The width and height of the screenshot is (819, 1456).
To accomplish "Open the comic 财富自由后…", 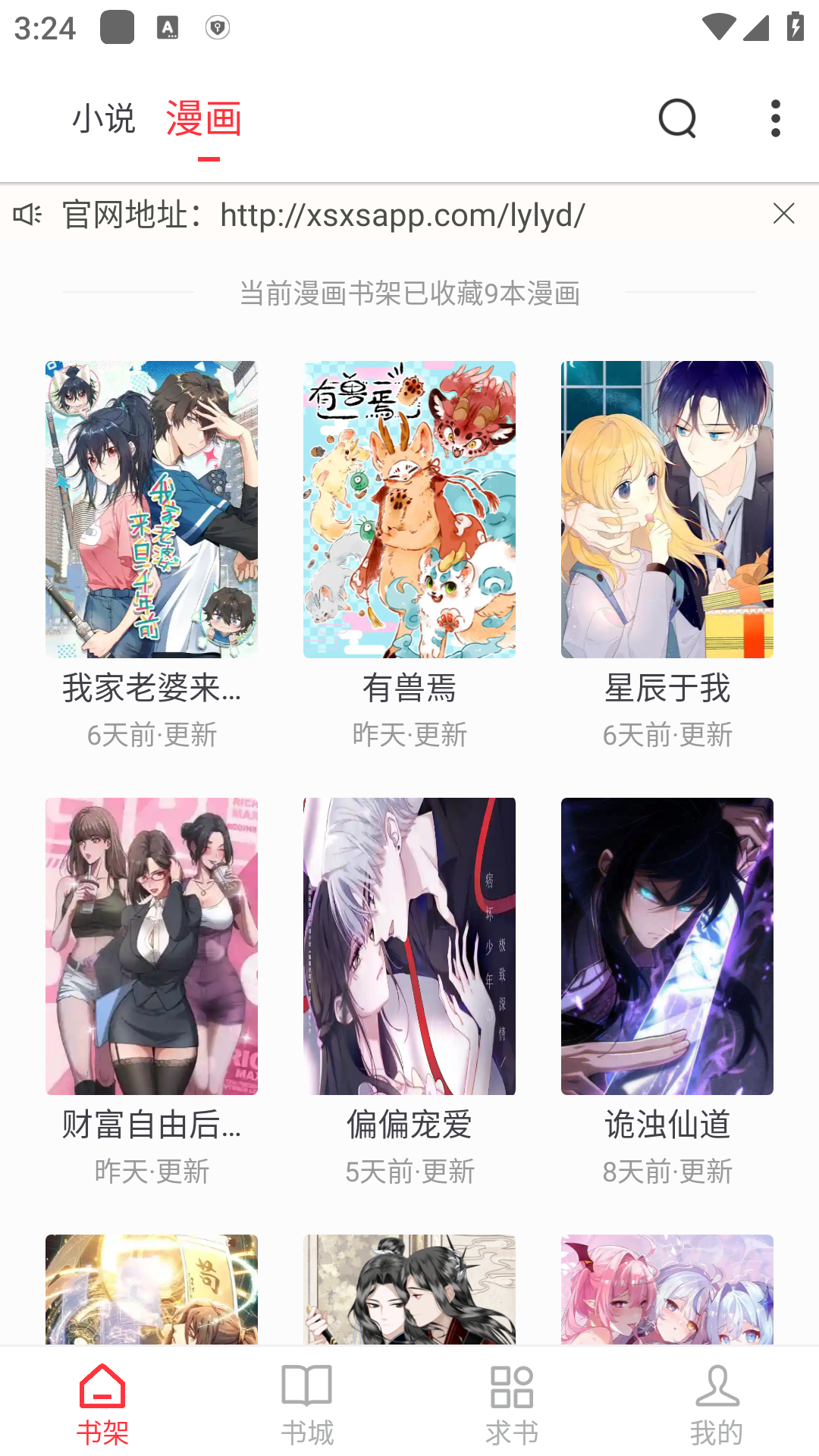I will pyautogui.click(x=152, y=946).
